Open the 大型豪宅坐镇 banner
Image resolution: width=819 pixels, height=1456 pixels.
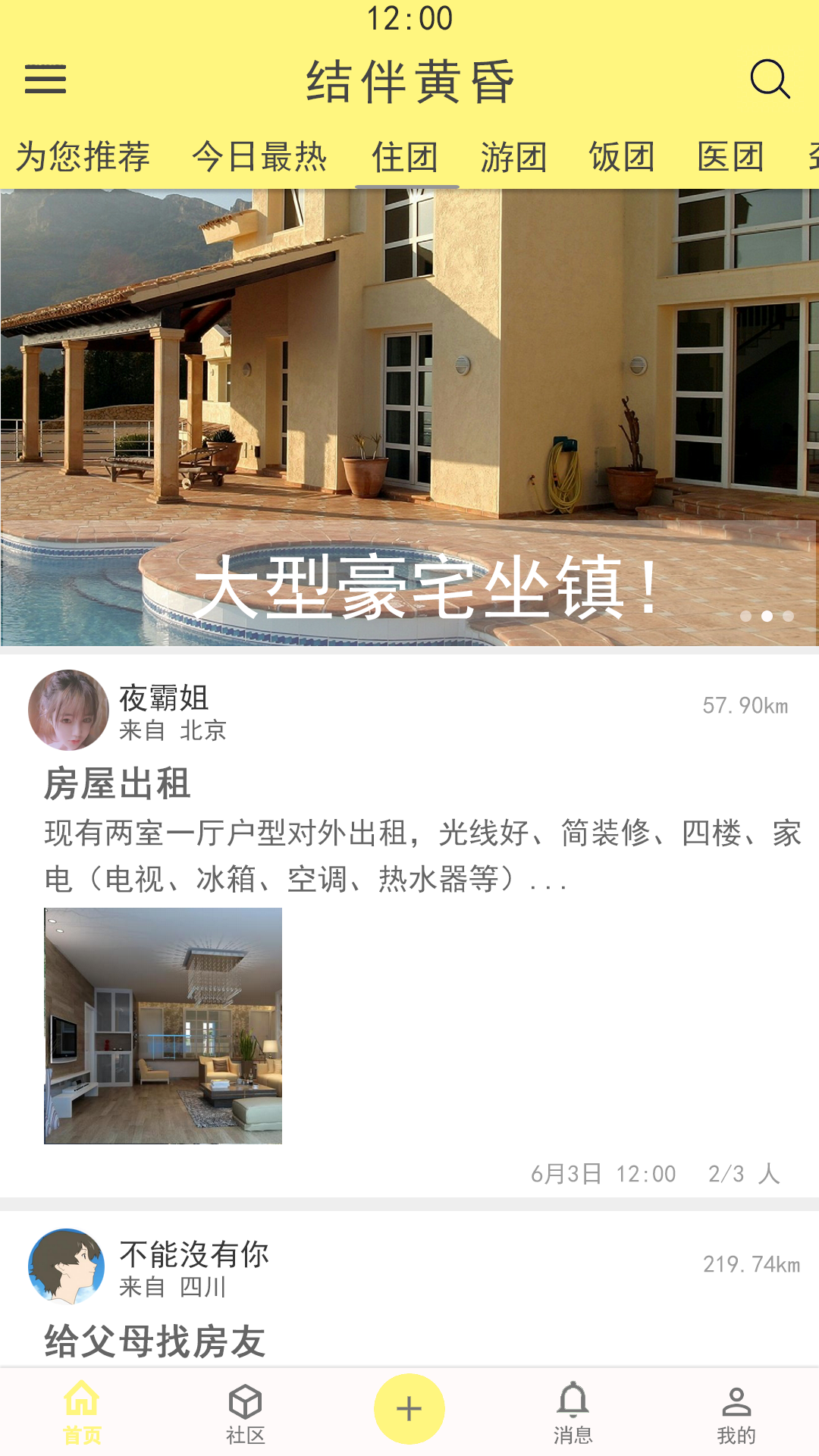pos(409,417)
